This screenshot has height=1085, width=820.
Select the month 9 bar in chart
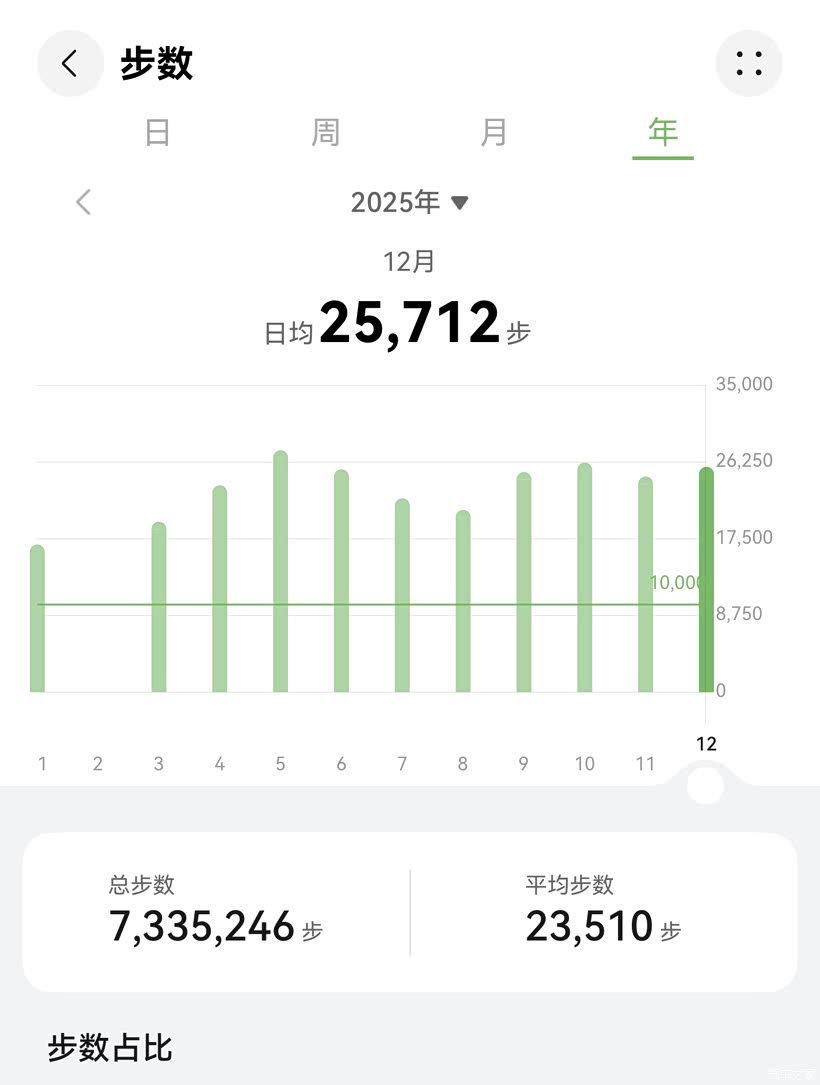(x=524, y=583)
